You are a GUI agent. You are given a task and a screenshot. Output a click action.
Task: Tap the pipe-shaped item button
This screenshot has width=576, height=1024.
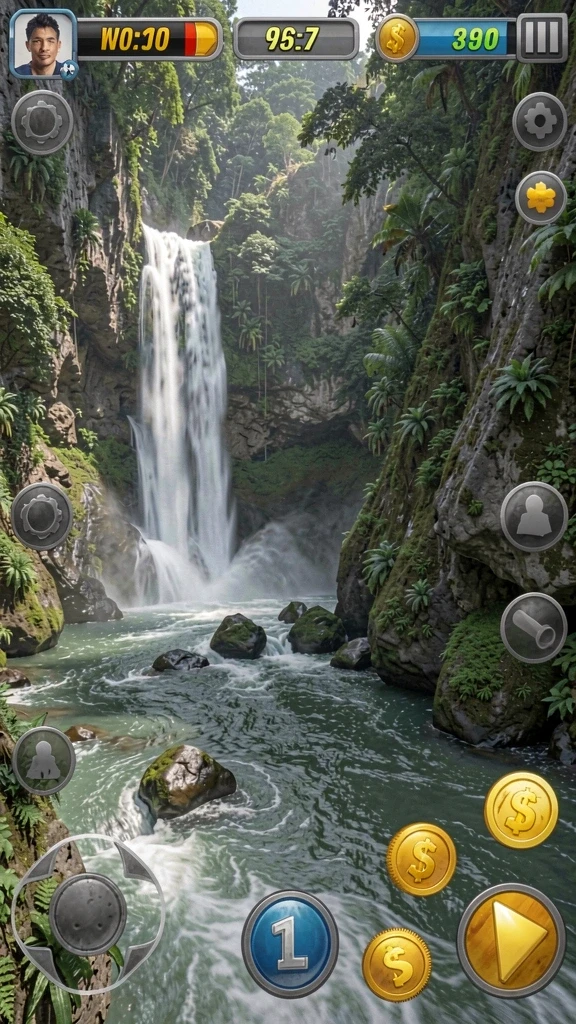tap(534, 628)
